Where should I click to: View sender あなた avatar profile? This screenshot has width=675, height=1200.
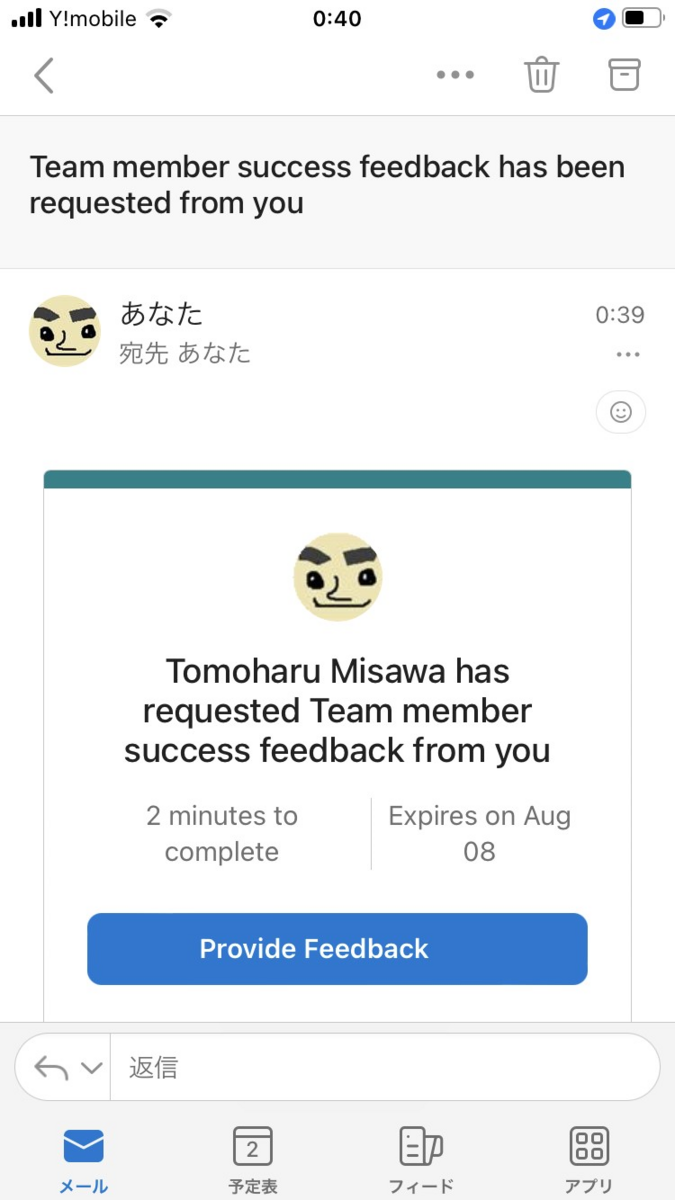[x=65, y=331]
